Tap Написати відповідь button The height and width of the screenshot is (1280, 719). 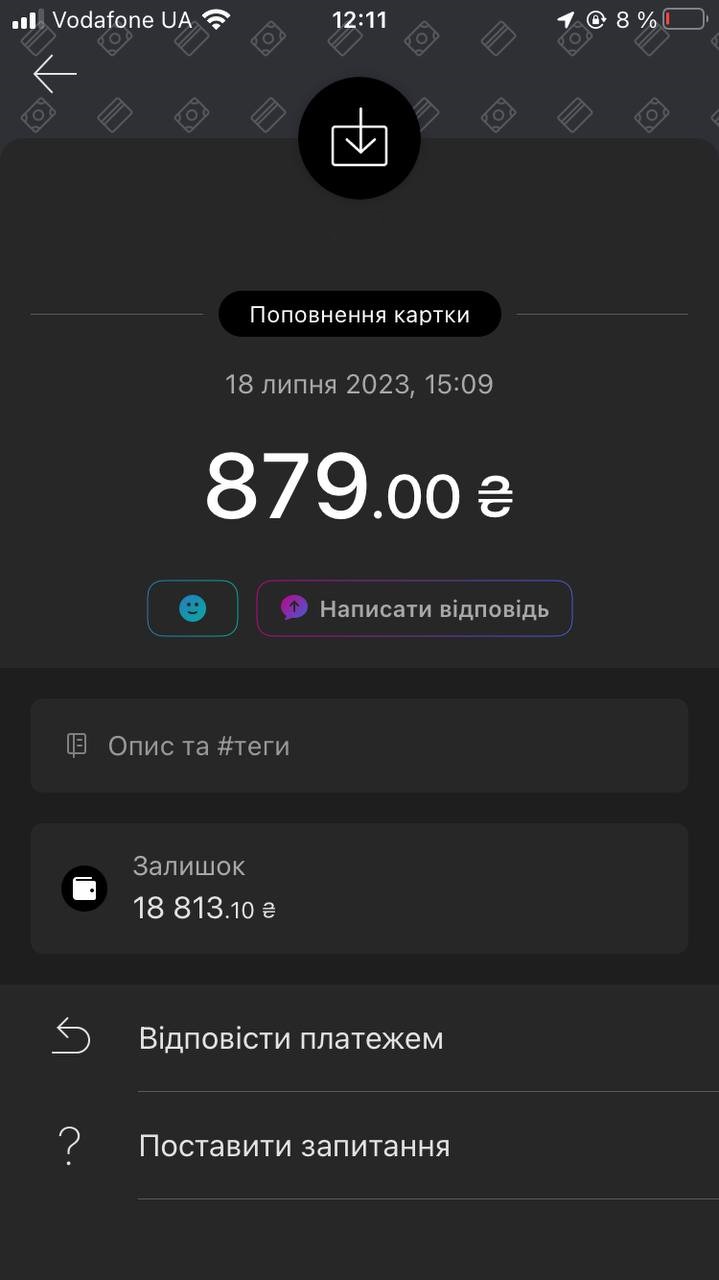tap(414, 608)
